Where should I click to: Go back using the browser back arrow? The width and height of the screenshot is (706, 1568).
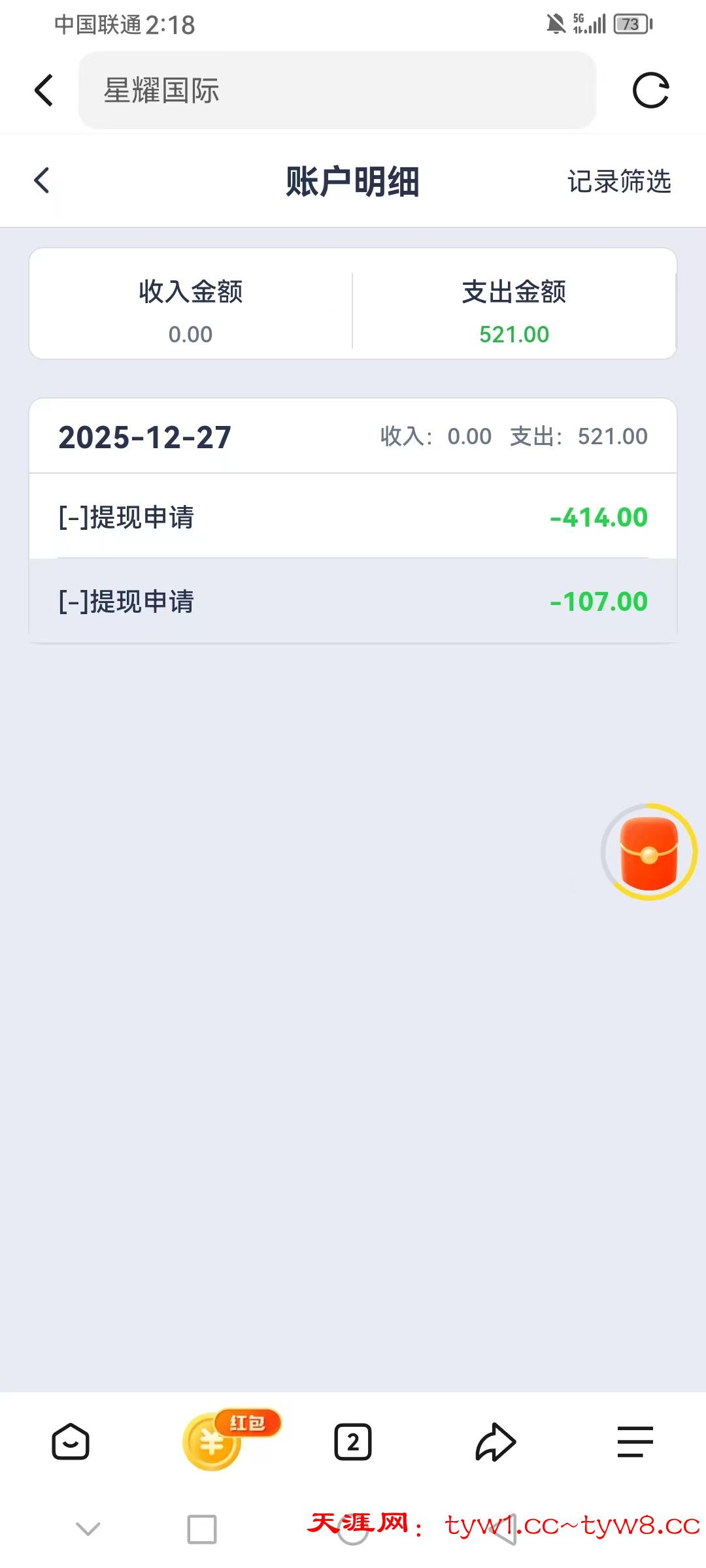click(x=44, y=90)
